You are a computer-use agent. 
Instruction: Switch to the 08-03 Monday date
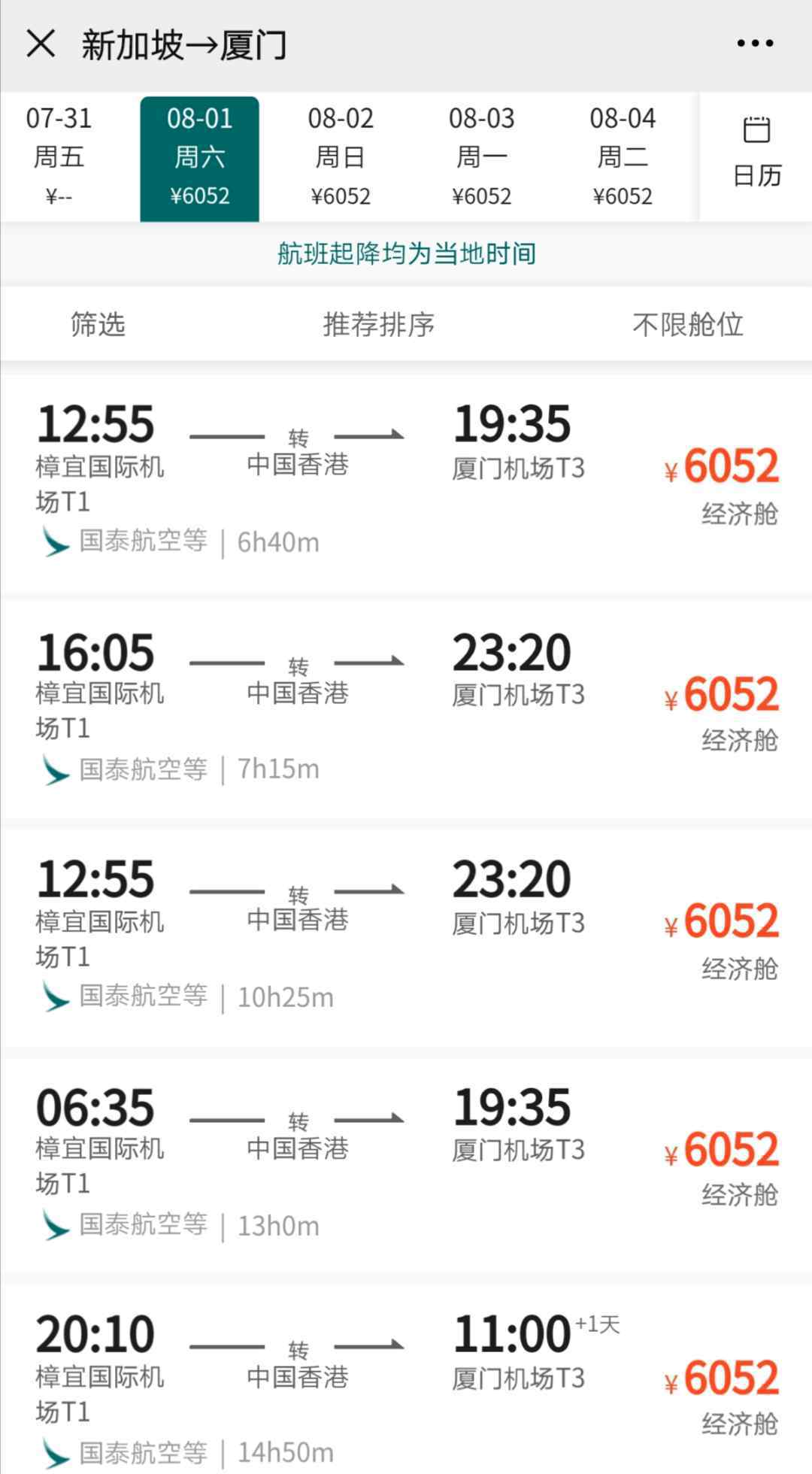(482, 157)
